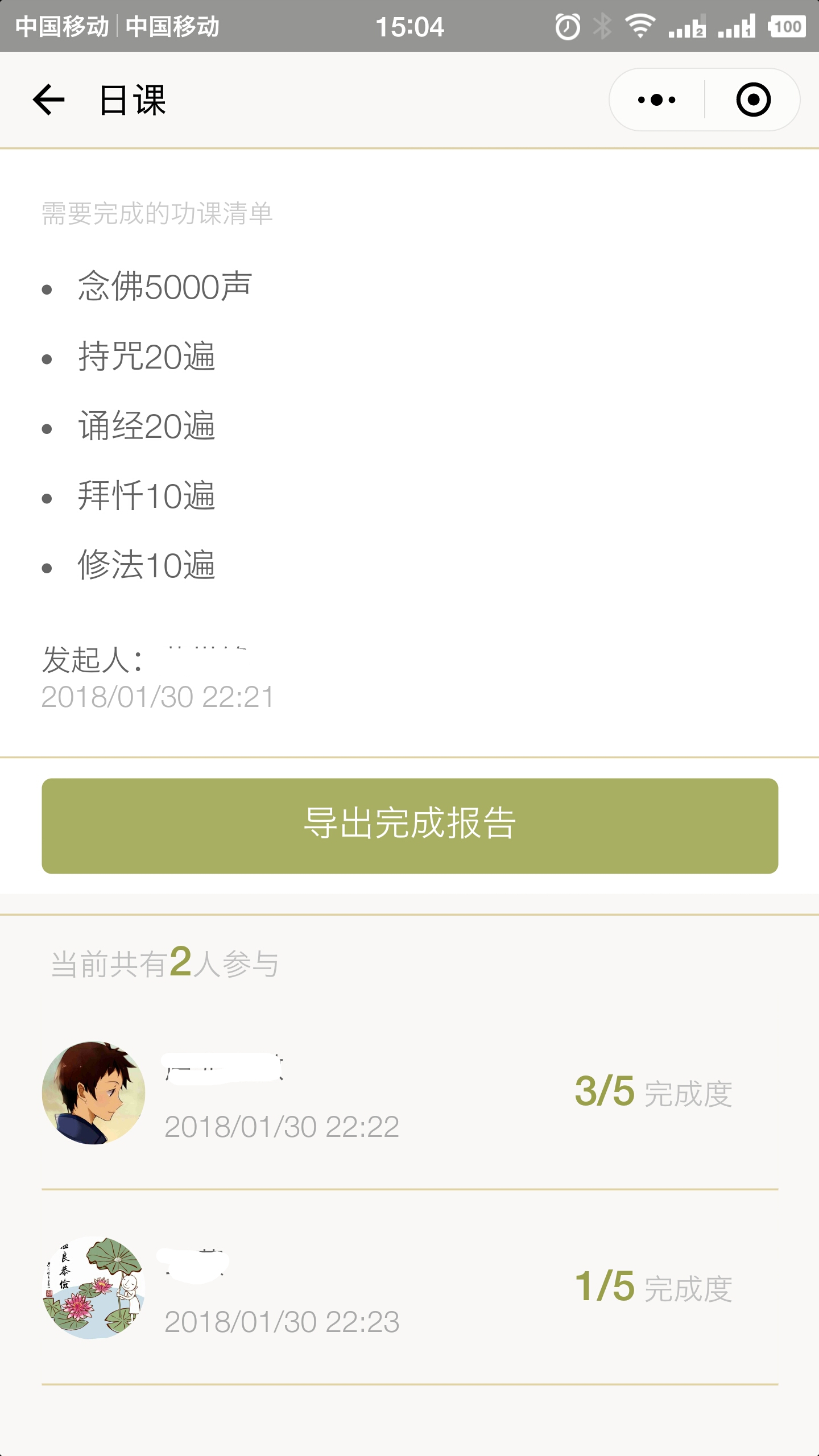Open the mini program's three-dot menu
819x1456 pixels.
(656, 100)
